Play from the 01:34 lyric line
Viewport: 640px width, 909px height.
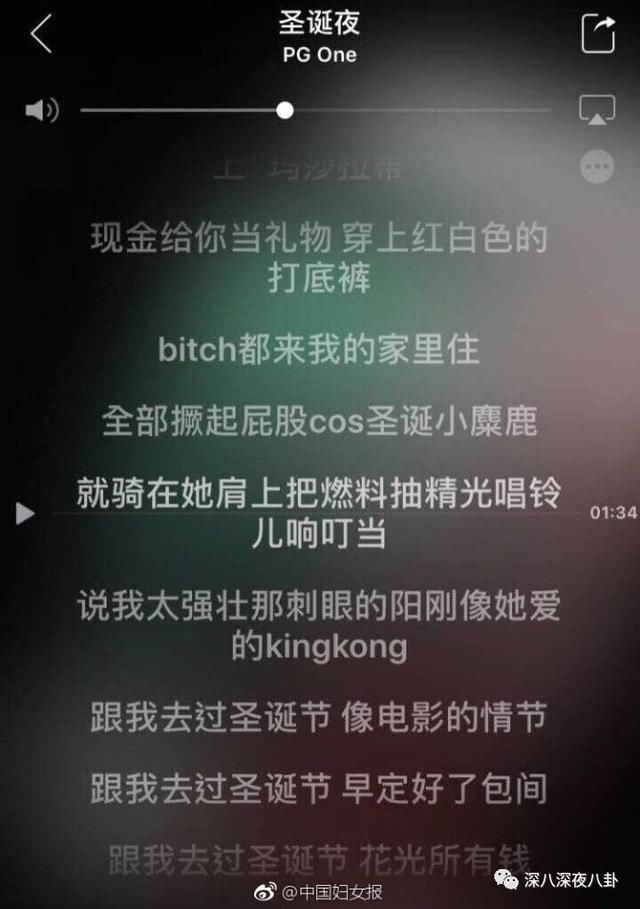[25, 514]
